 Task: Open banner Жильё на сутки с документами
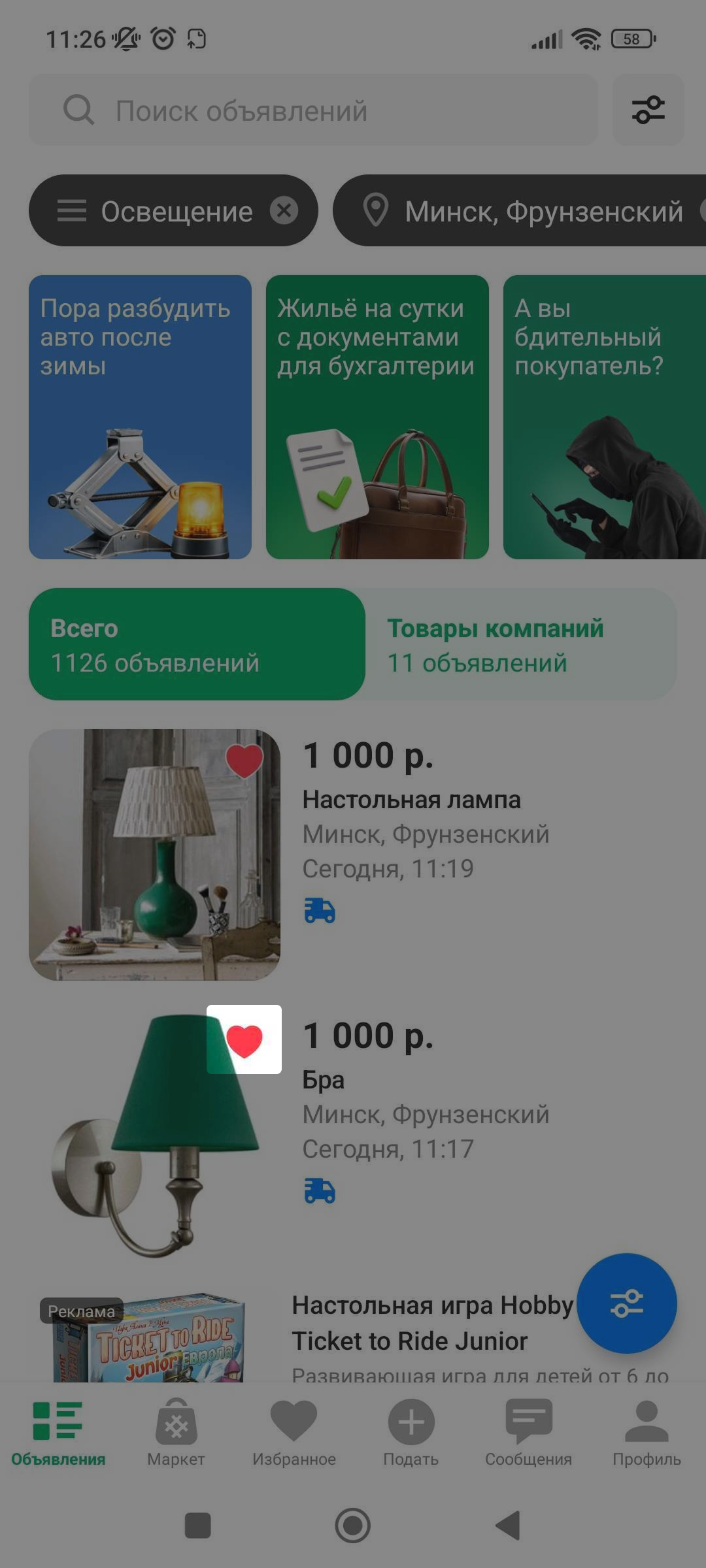(x=377, y=417)
